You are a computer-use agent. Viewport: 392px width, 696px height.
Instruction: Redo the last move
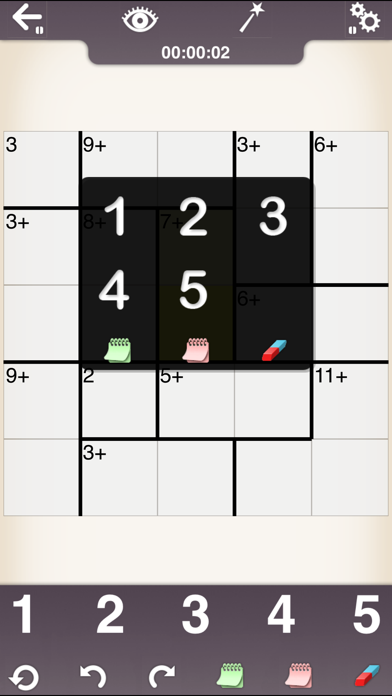[x=162, y=677]
